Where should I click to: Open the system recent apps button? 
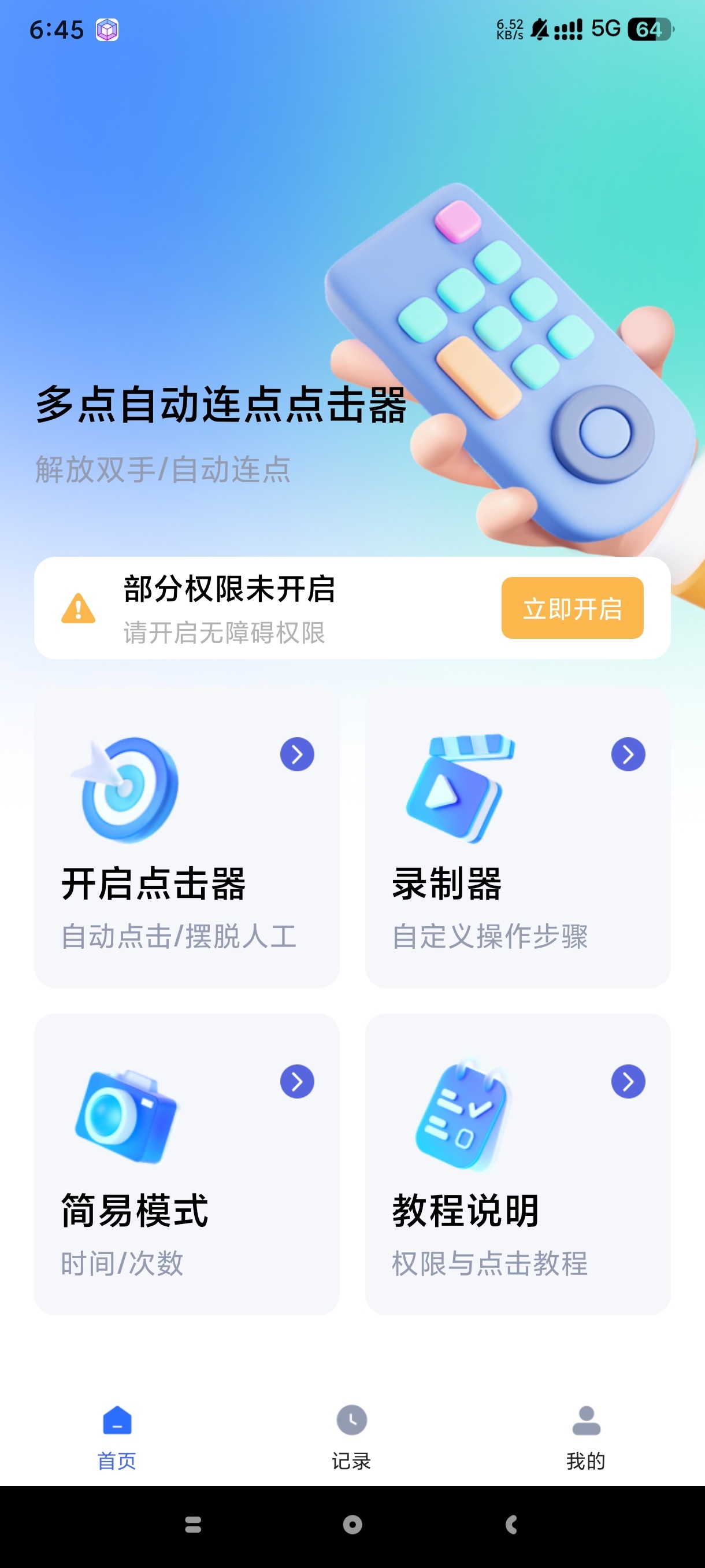click(193, 1524)
